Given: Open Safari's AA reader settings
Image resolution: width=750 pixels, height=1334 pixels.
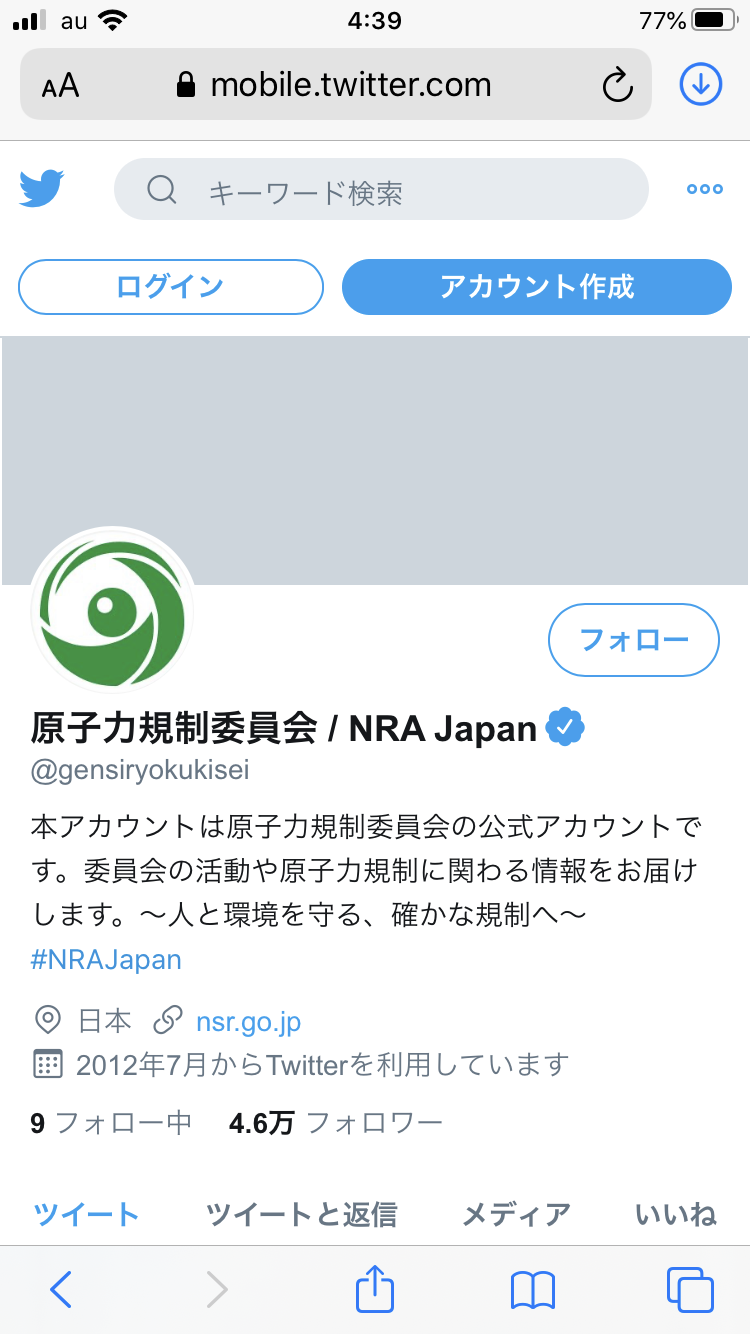Looking at the screenshot, I should 60,85.
